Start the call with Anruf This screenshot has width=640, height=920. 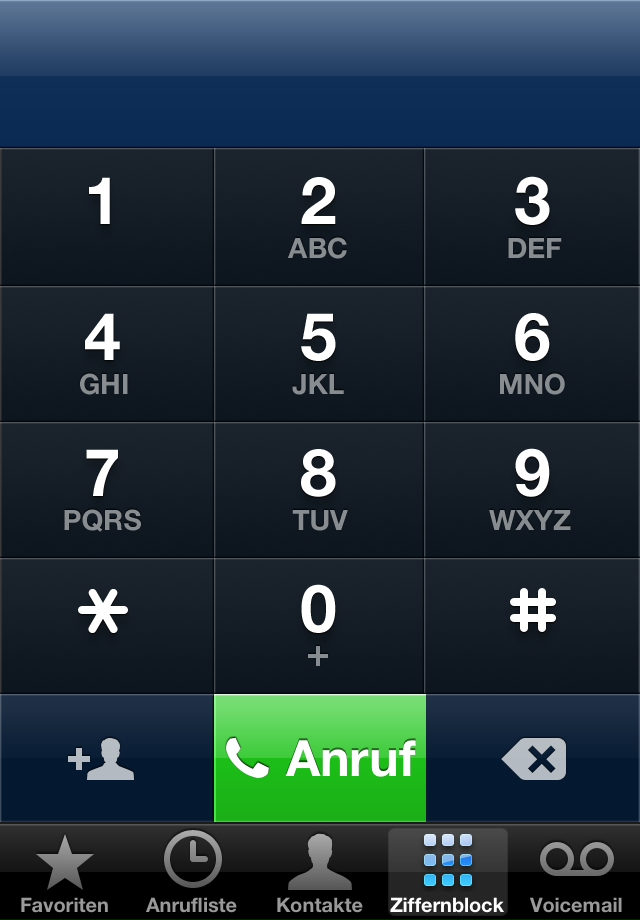click(320, 759)
